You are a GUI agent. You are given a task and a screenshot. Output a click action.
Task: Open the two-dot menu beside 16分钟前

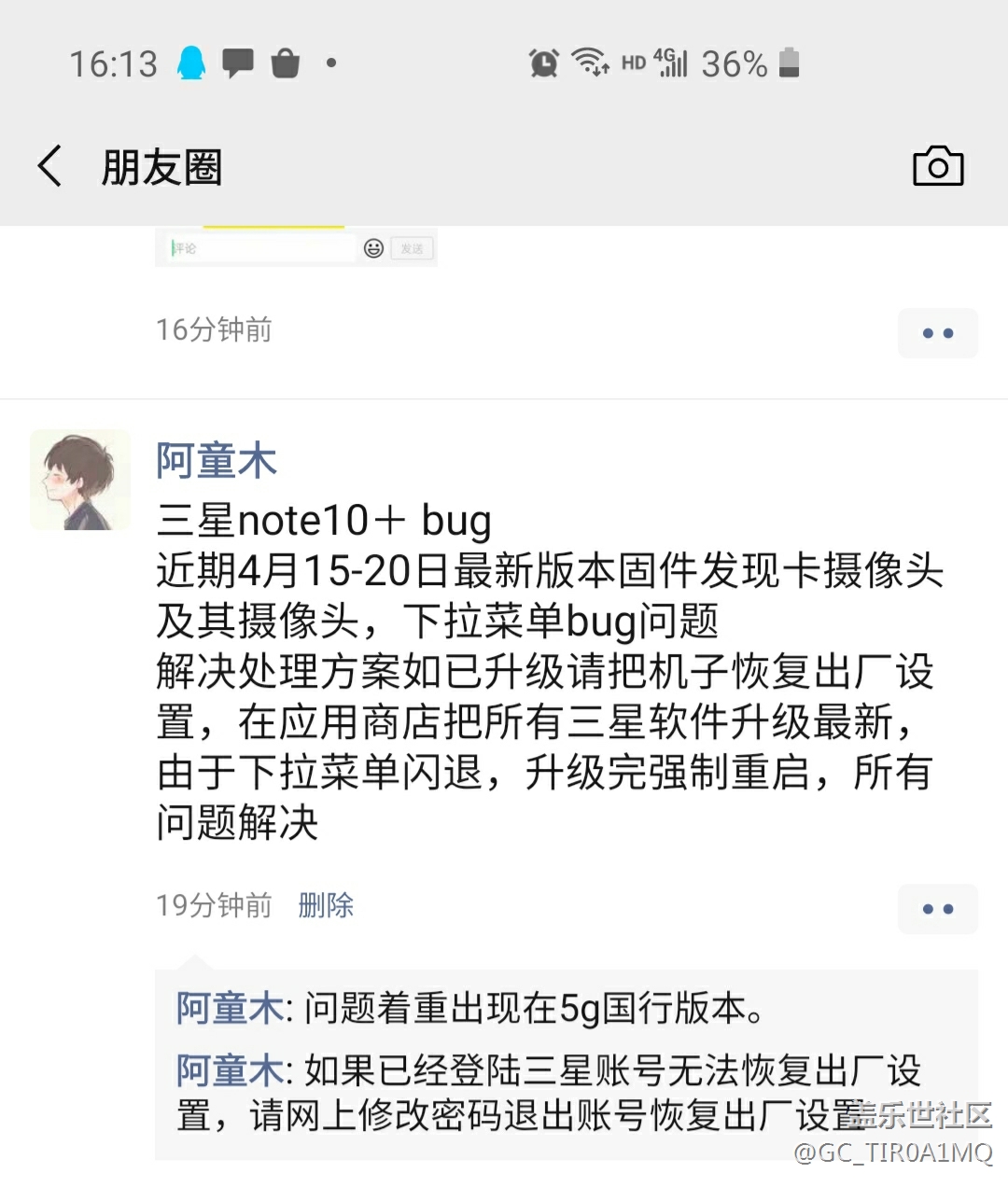pos(937,333)
